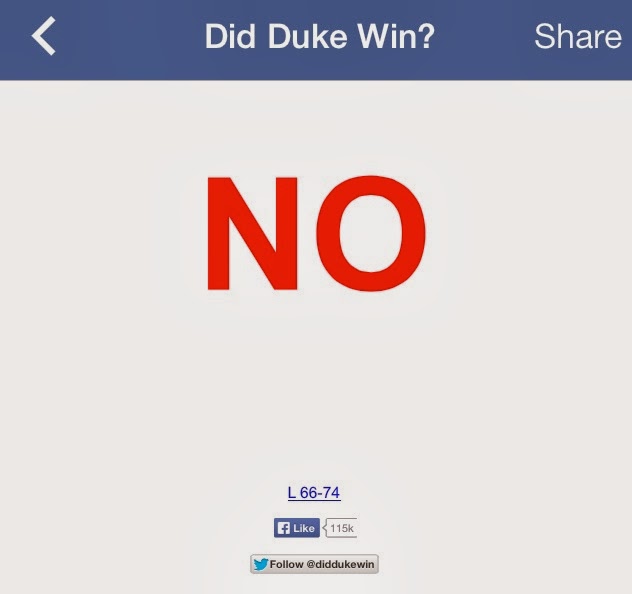Screen dimensions: 632x594
Task: Follow @diddukewin on Twitter
Action: (x=314, y=564)
